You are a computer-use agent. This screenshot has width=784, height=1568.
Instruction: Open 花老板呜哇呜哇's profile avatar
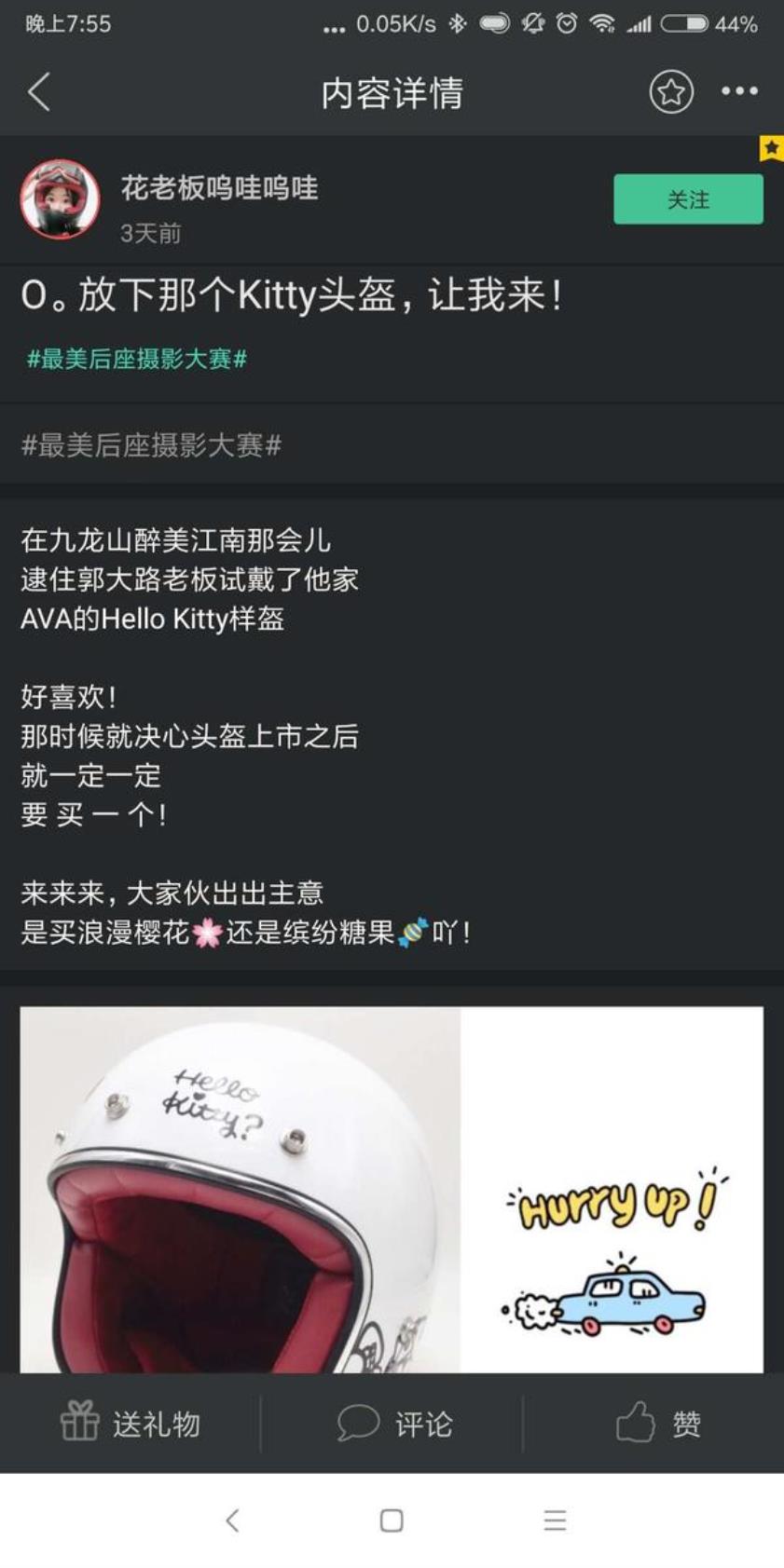tap(61, 198)
